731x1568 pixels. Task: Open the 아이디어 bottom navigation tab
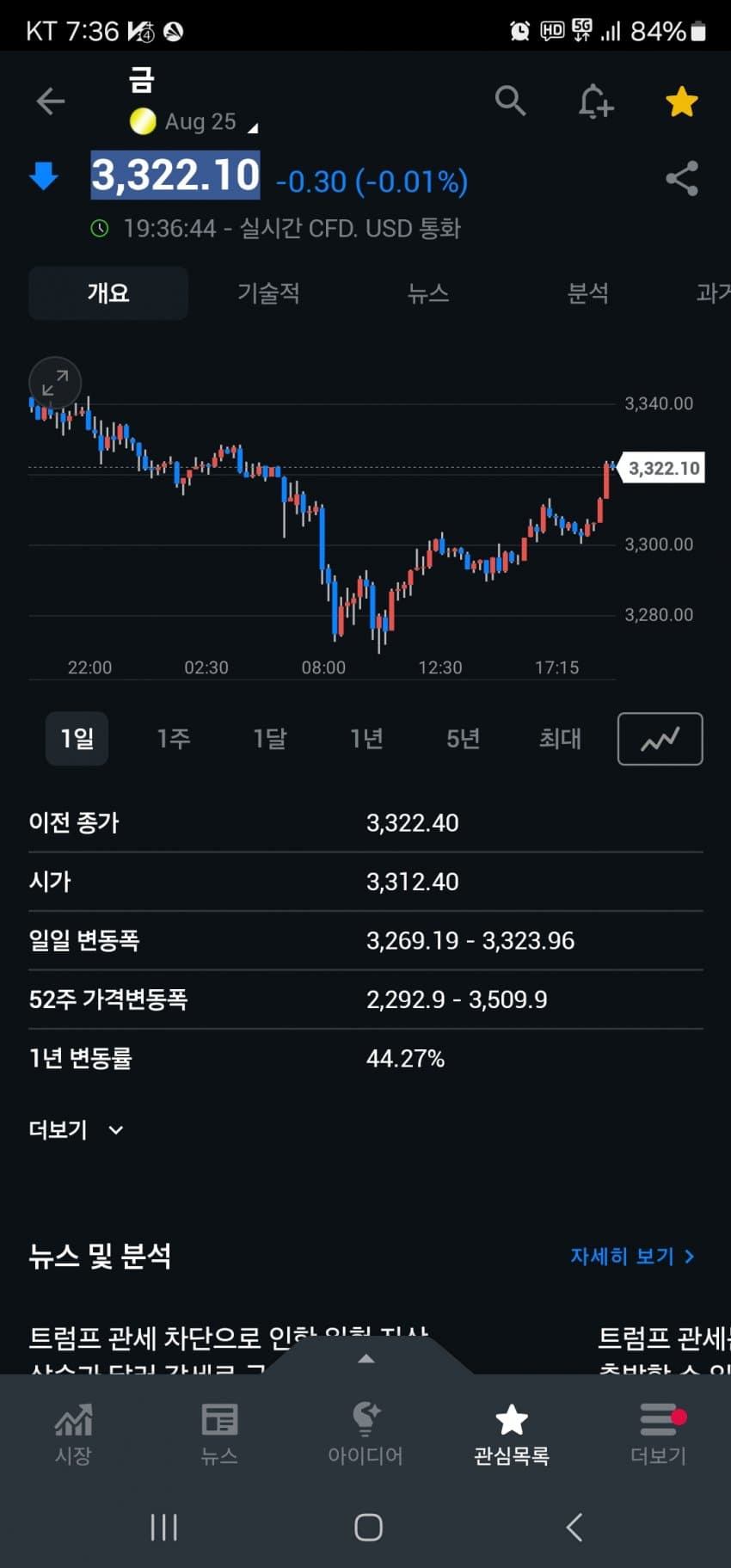365,1434
